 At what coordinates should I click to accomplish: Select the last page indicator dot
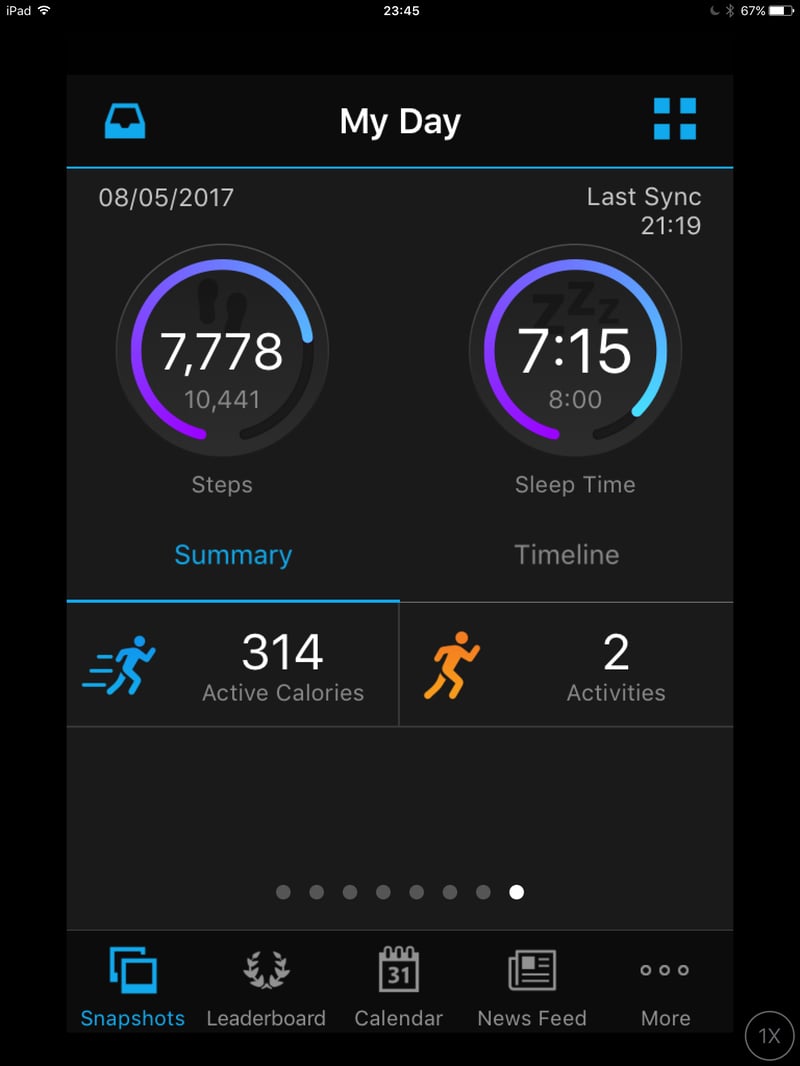(x=517, y=892)
